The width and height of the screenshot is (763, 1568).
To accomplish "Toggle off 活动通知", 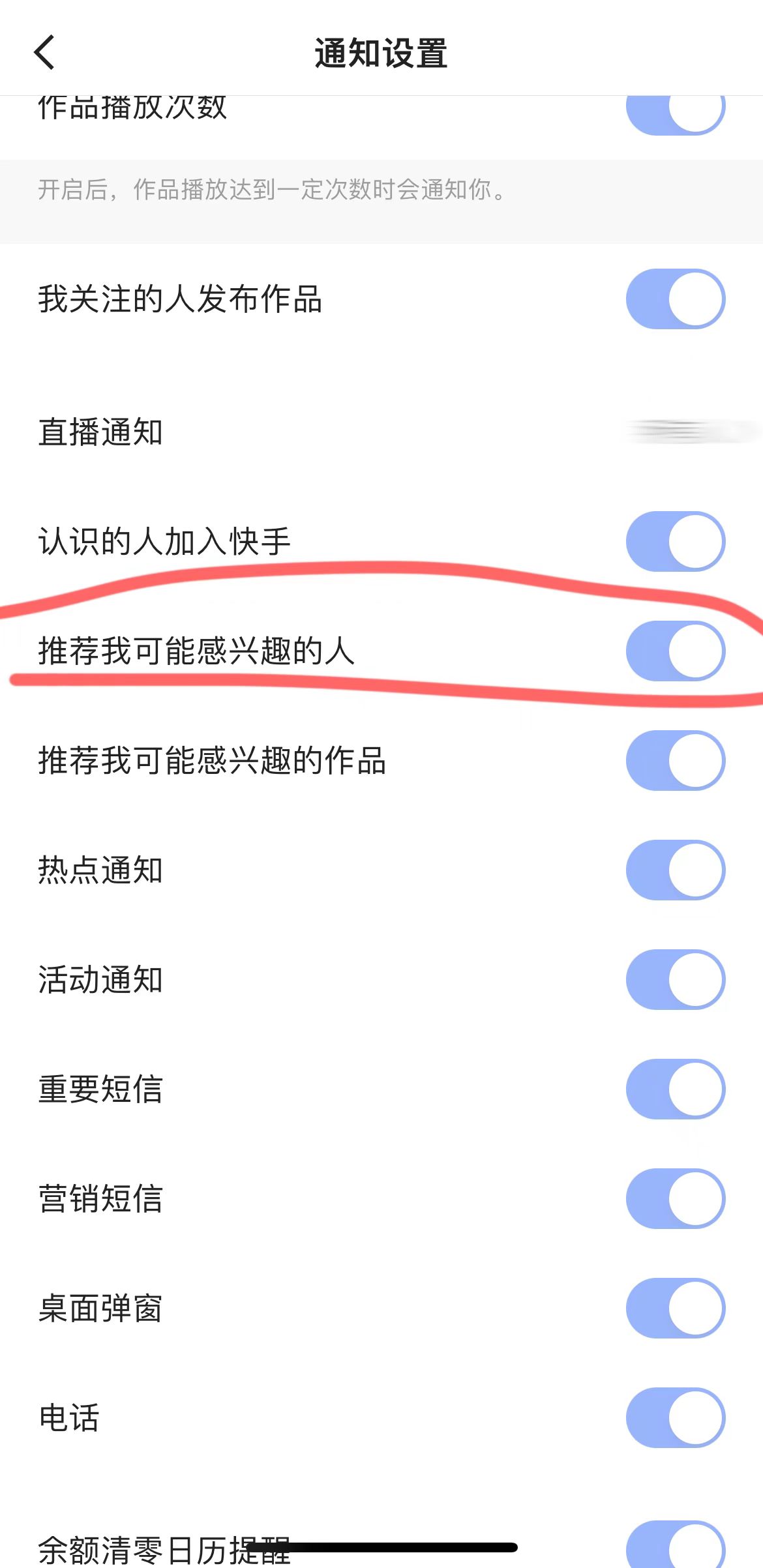I will 676,978.
